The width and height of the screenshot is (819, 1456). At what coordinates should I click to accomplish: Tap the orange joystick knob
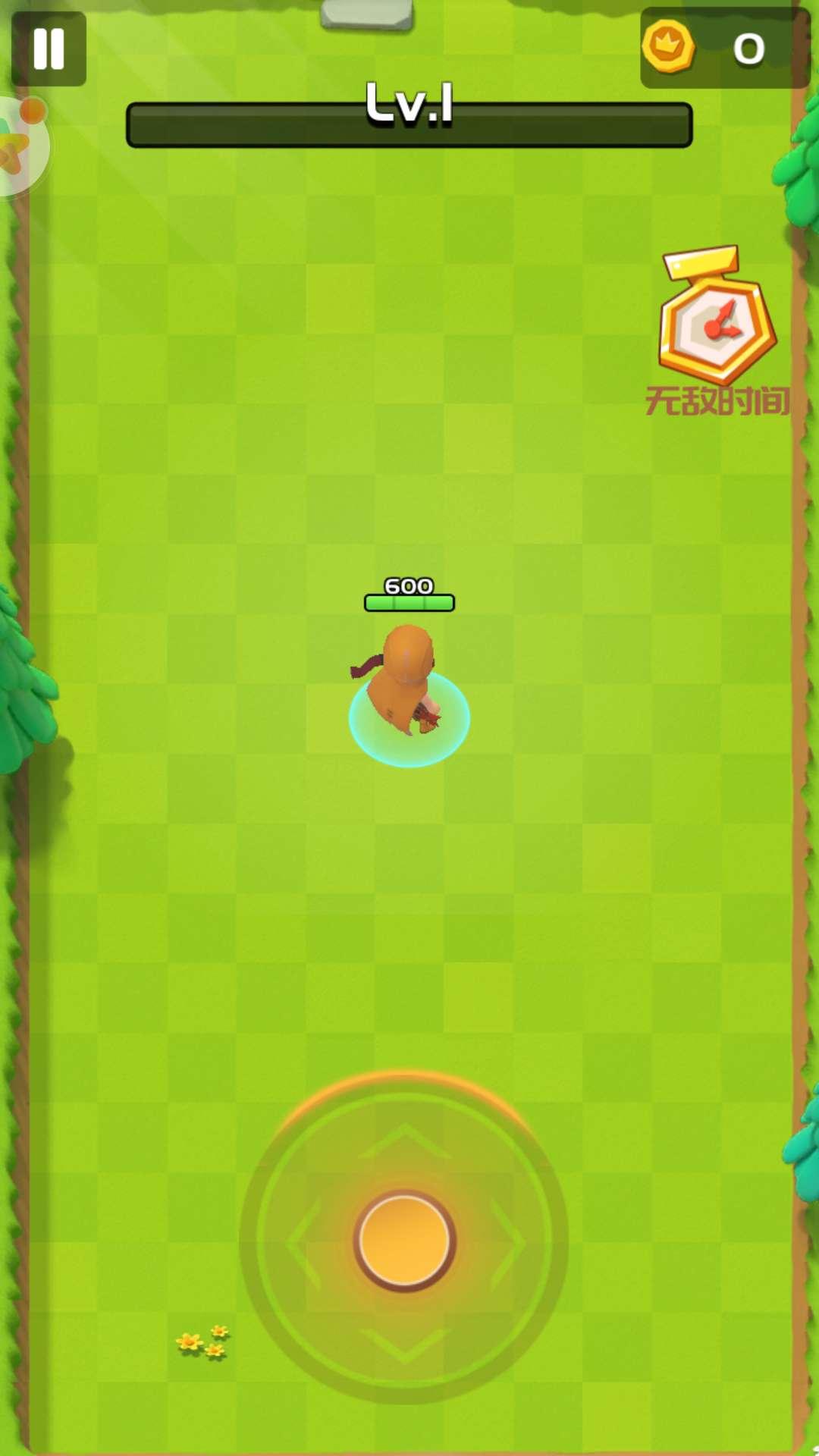[x=404, y=1241]
